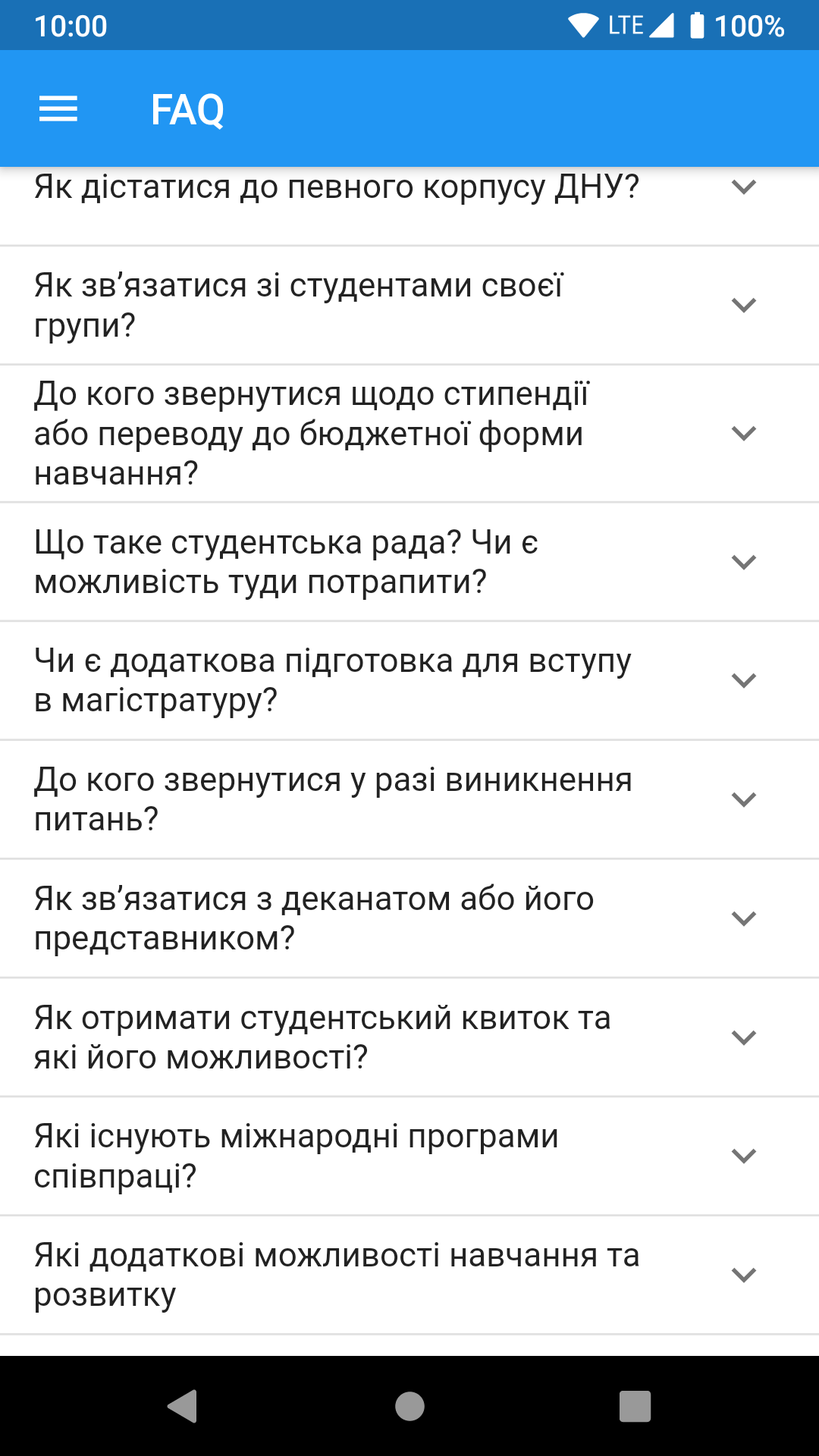Screen dimensions: 819x1456
Task: Expand 'До кого звернутися у разі виникнення питань?'
Action: point(409,800)
